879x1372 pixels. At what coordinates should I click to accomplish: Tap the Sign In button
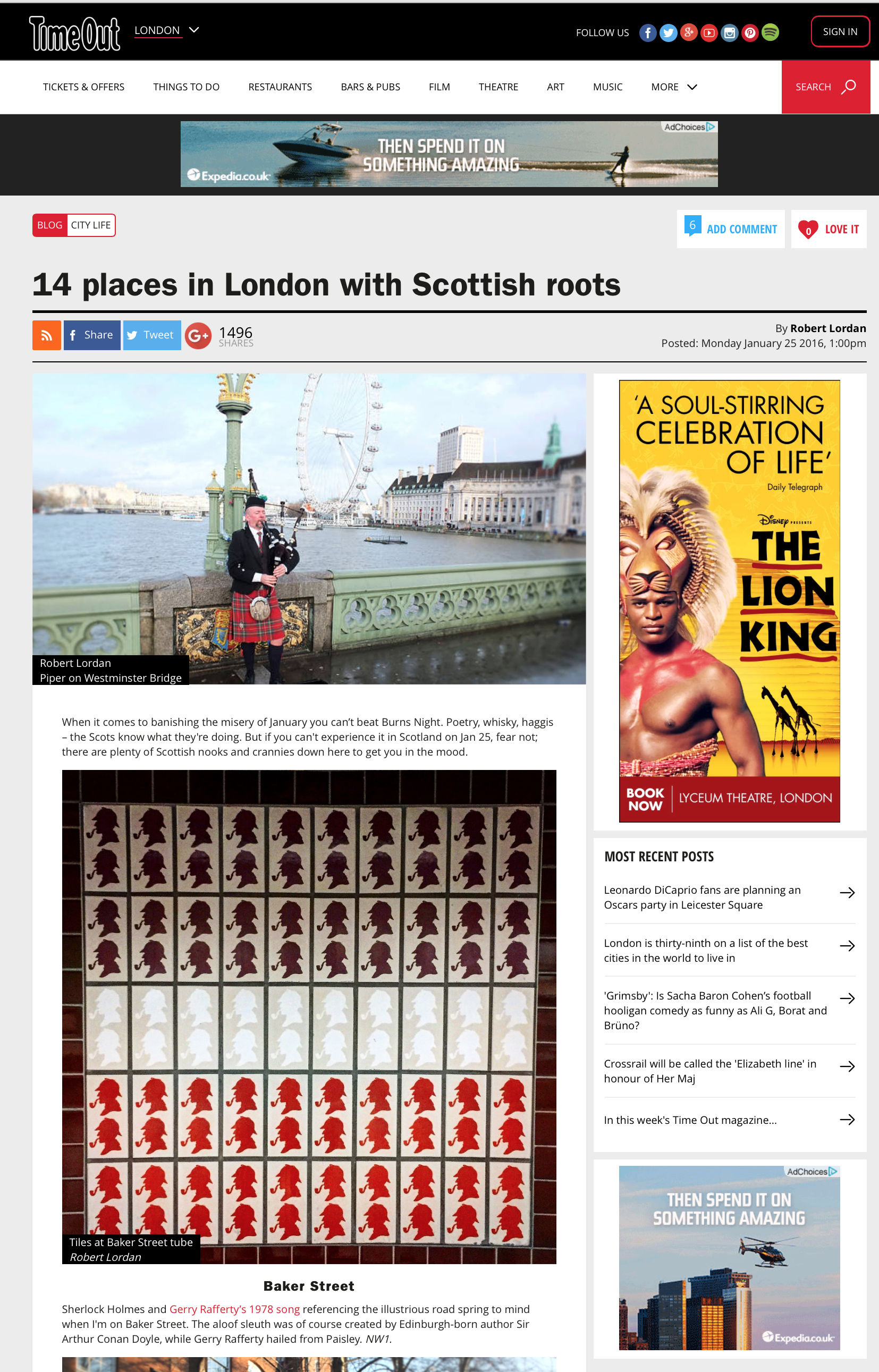point(839,32)
